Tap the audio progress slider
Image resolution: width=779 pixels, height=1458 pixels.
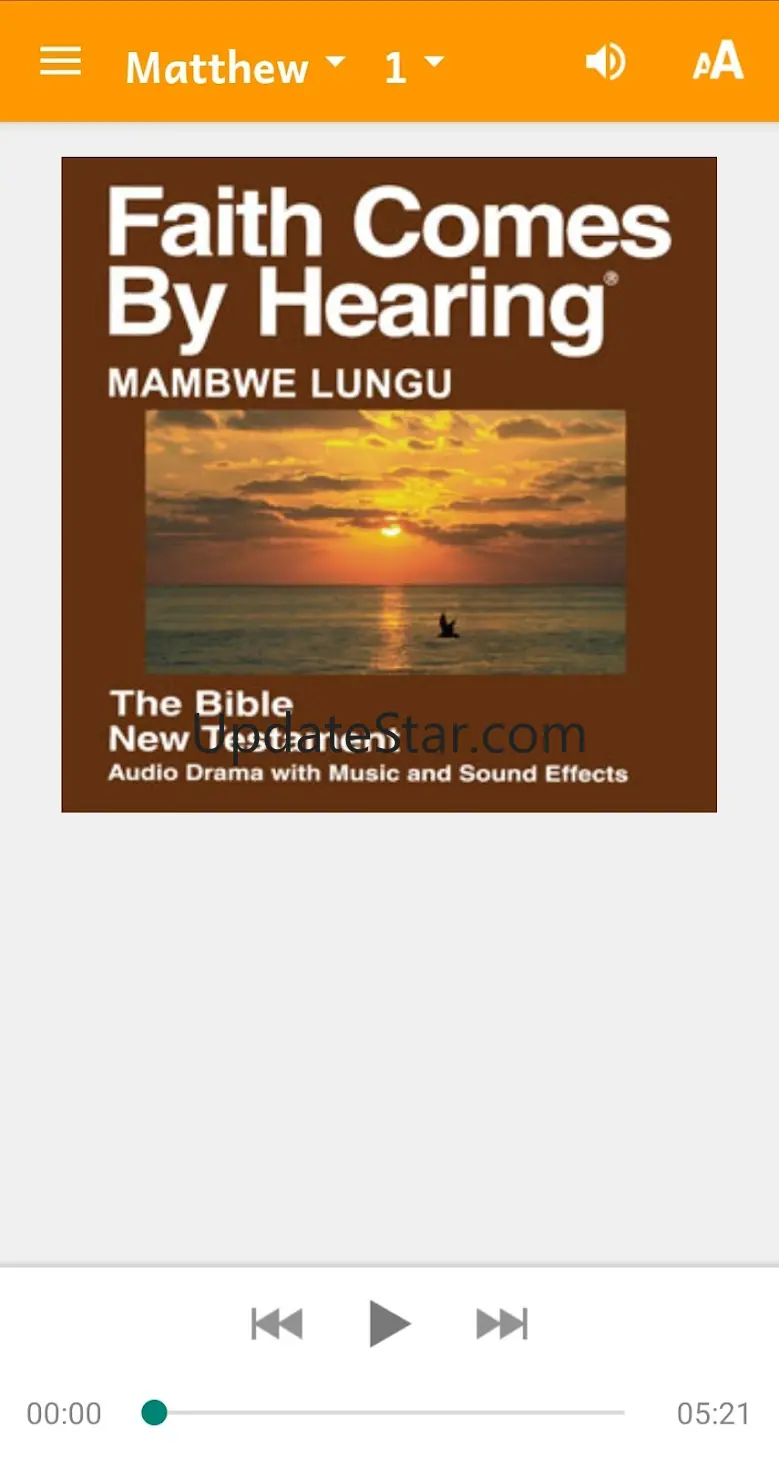pos(388,1412)
